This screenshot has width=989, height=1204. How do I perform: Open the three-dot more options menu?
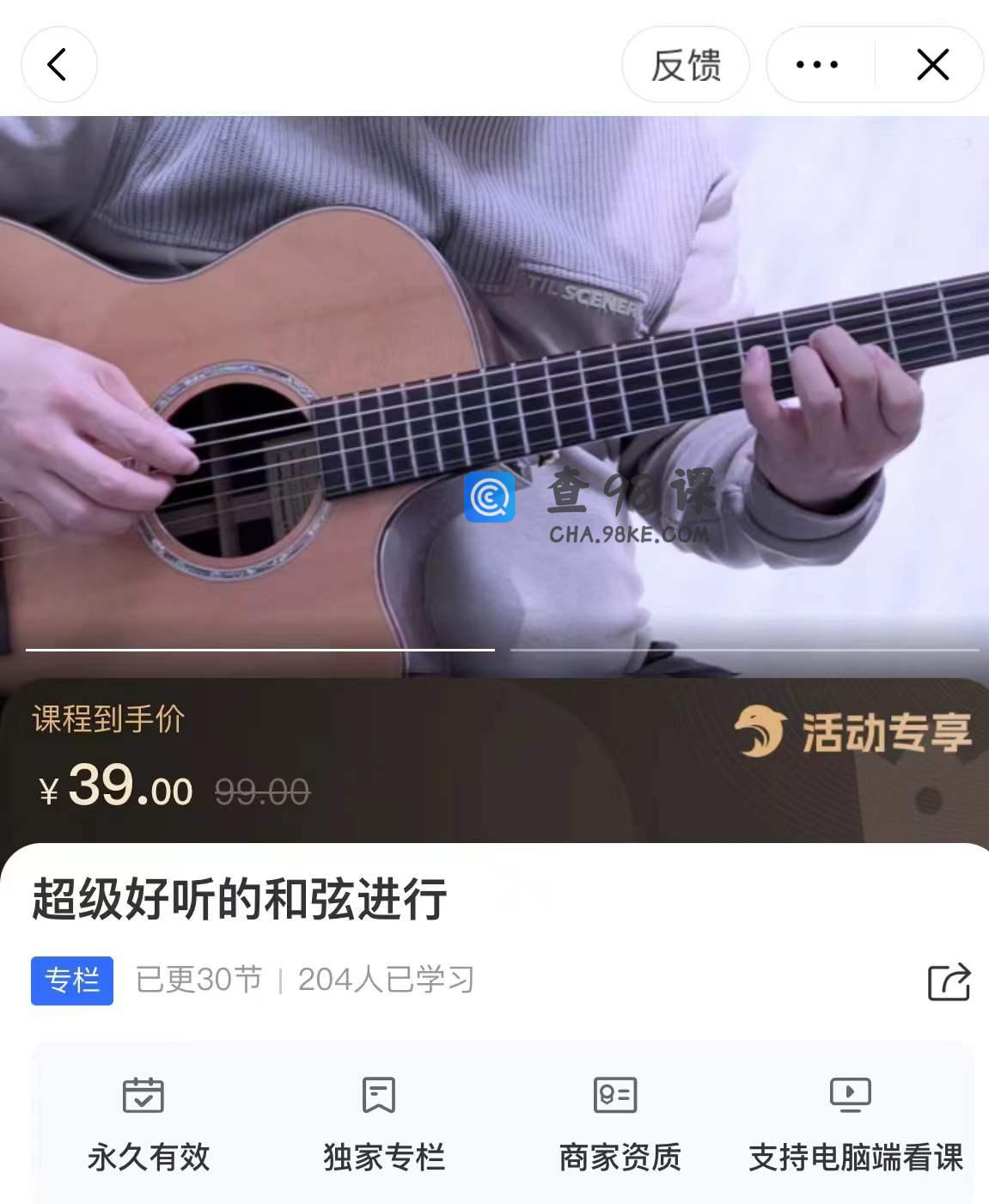point(816,65)
